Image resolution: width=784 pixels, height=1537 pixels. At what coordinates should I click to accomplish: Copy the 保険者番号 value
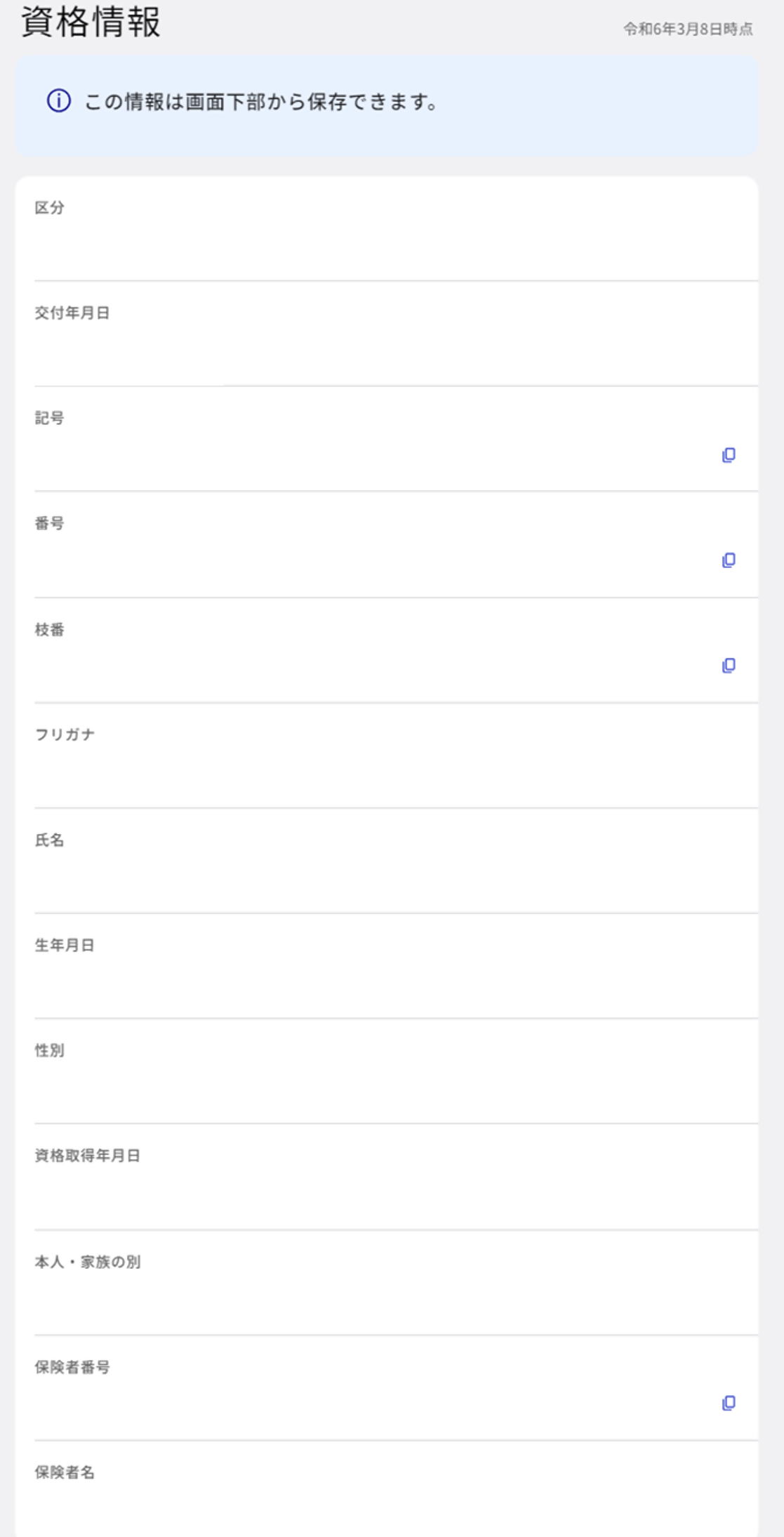click(729, 1403)
